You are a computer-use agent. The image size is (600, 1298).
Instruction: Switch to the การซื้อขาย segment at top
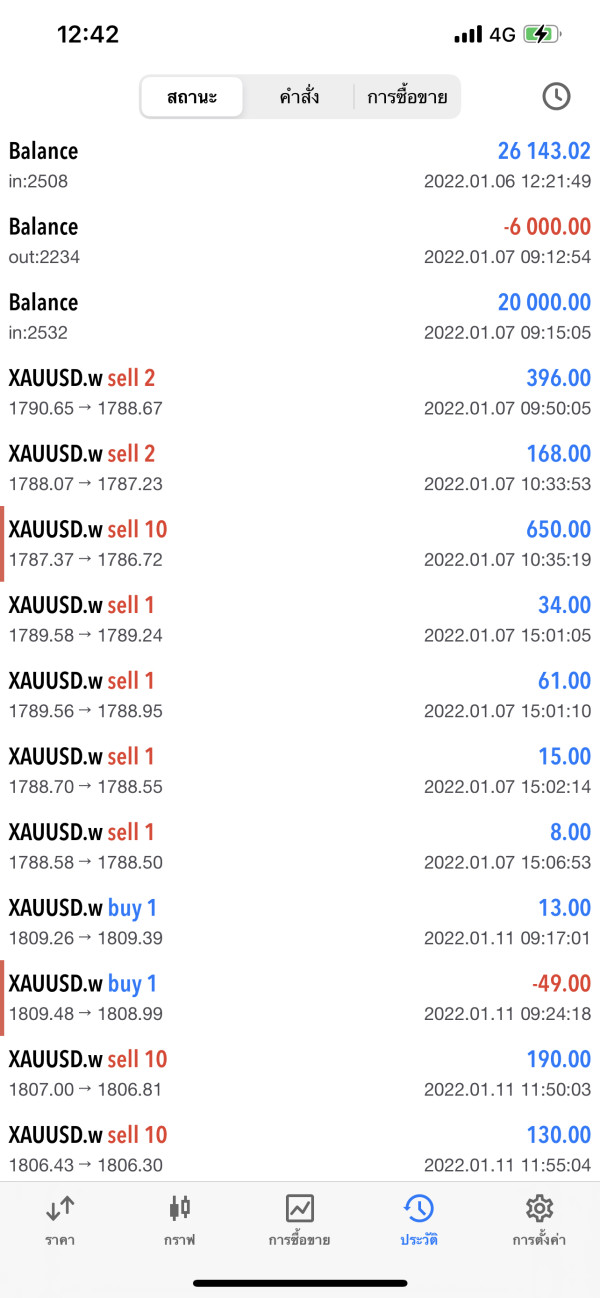click(x=406, y=98)
